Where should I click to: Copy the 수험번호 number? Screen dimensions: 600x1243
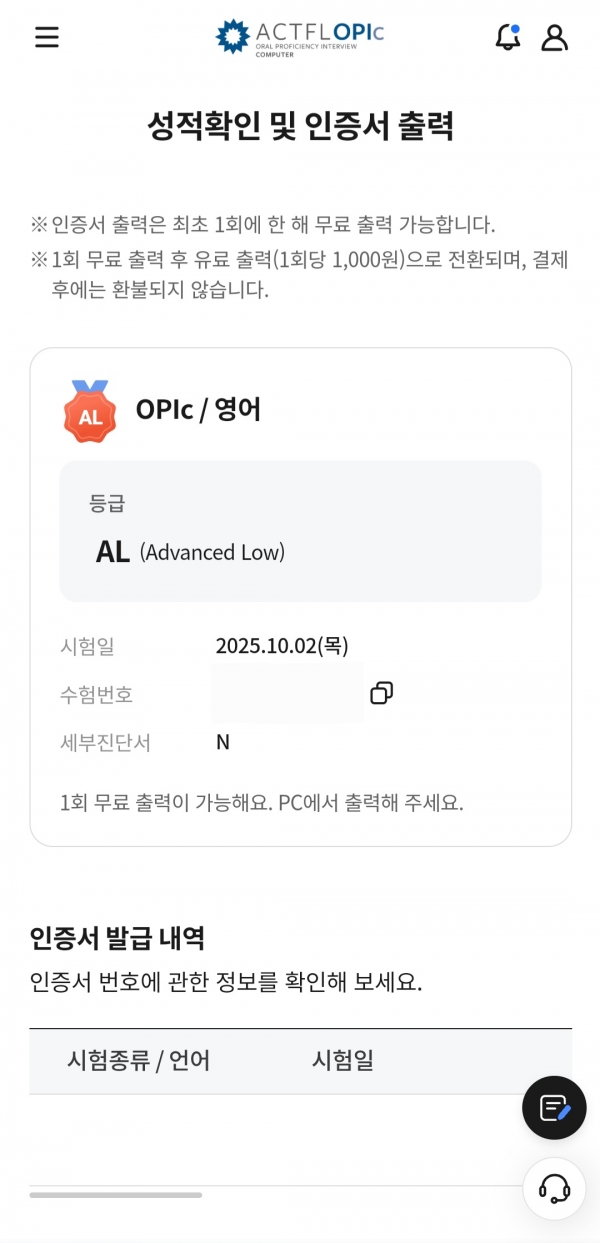[381, 693]
